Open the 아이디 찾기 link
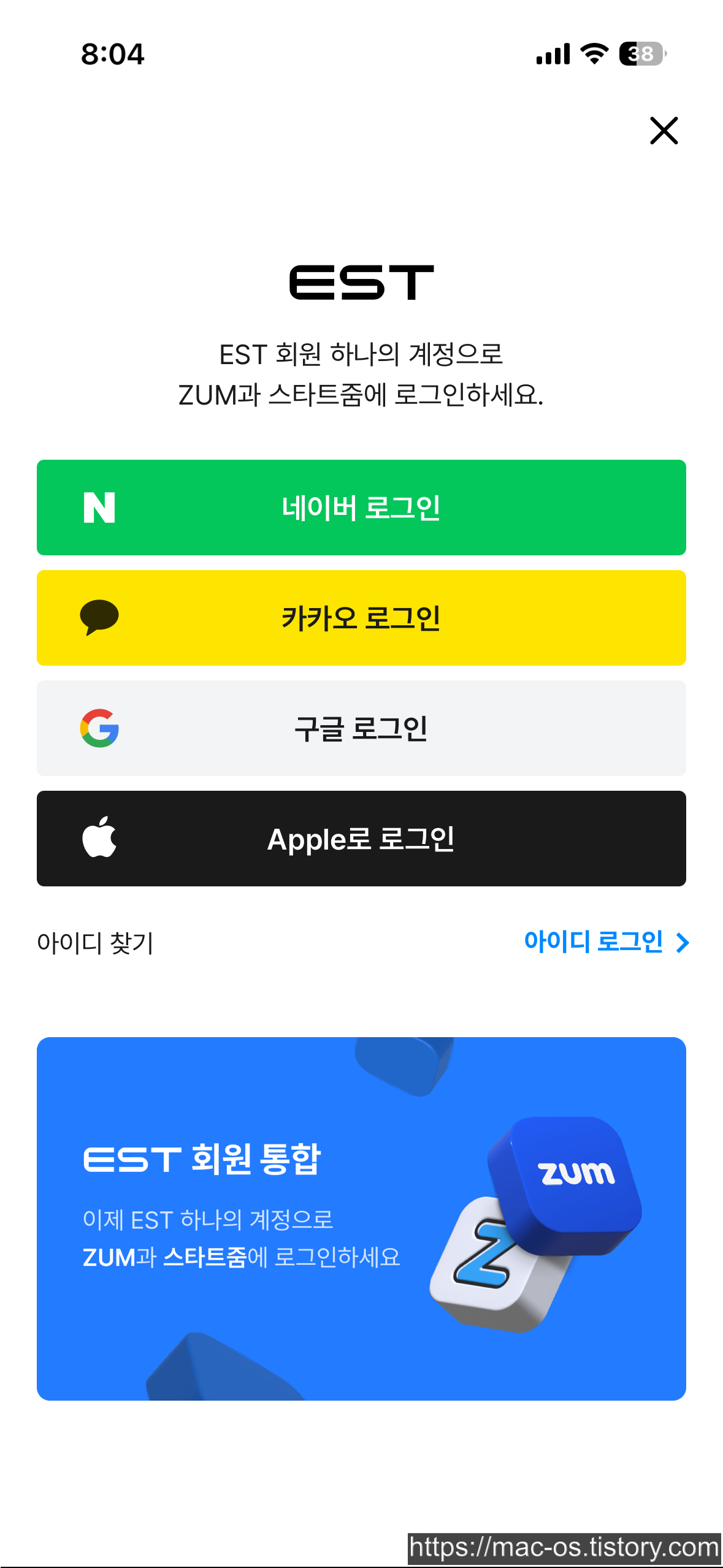The width and height of the screenshot is (723, 1568). (x=95, y=943)
